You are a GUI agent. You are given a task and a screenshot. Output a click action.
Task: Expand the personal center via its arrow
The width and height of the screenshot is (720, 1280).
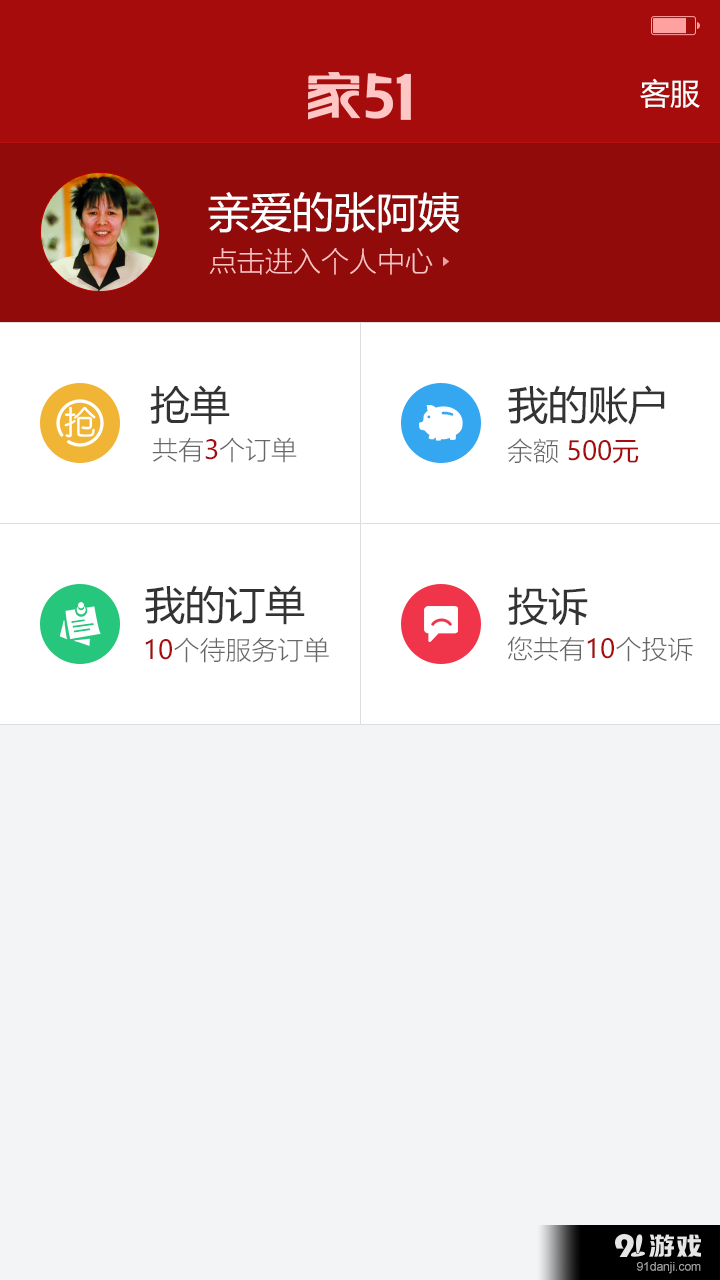[x=446, y=263]
